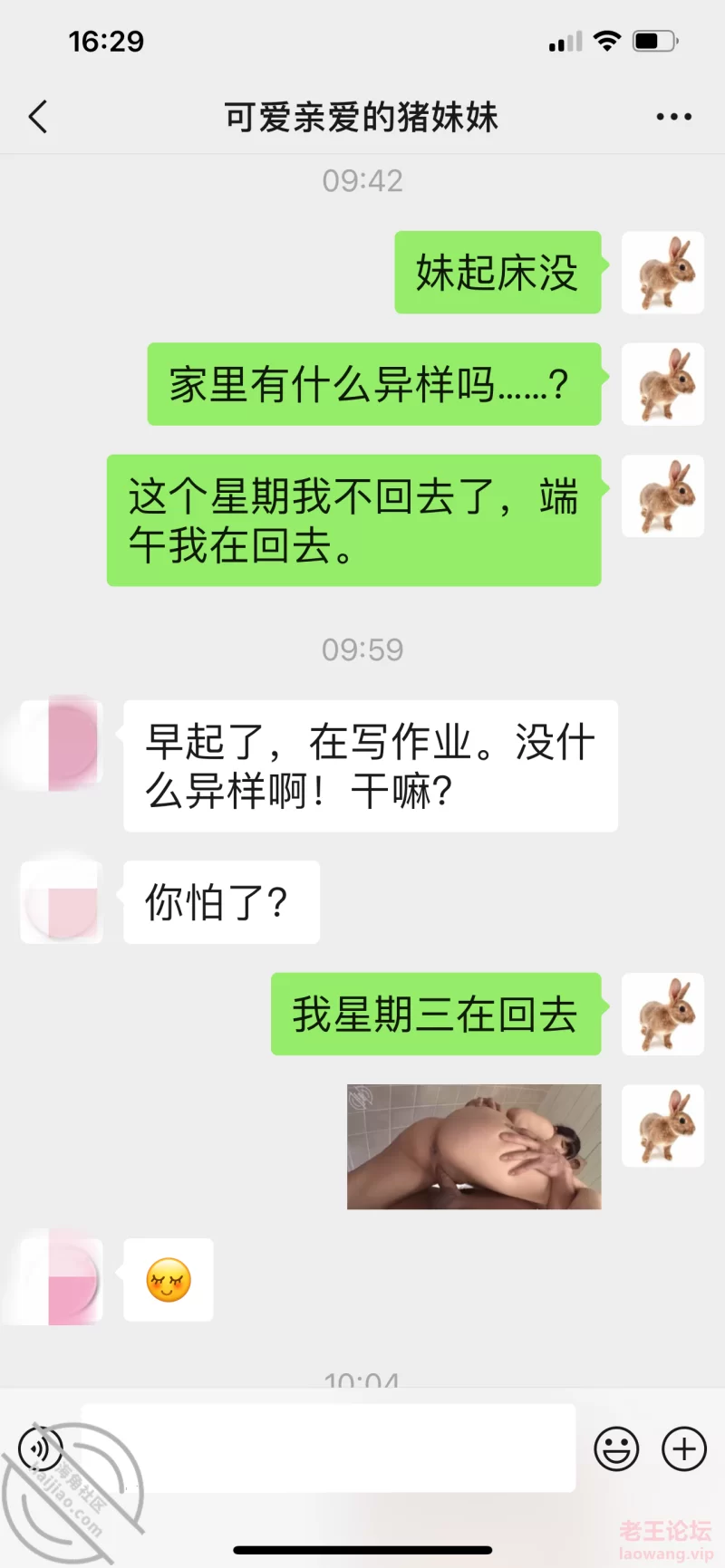This screenshot has height=1568, width=725.
Task: Focus the message text field
Action: click(328, 1448)
